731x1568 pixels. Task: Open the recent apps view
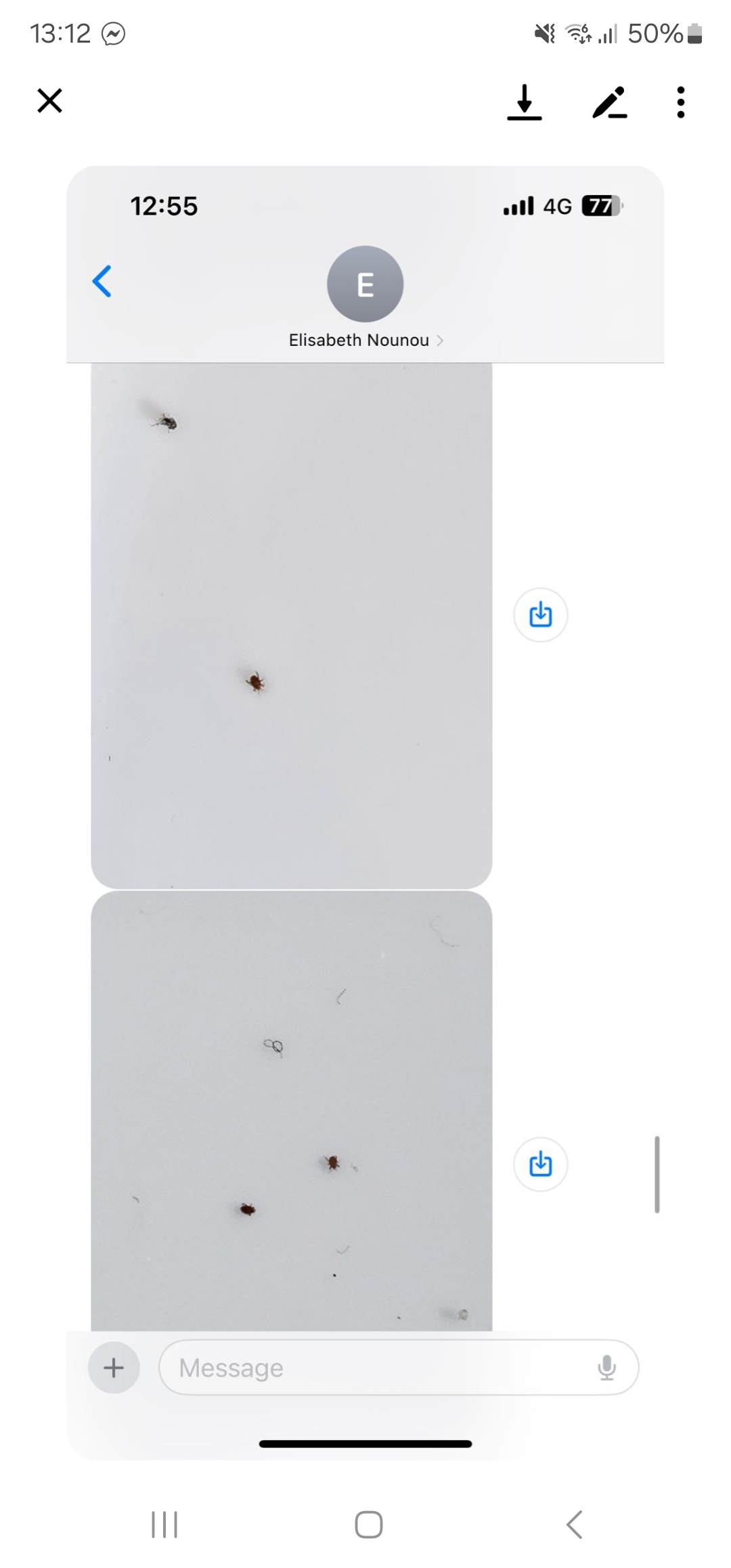tap(164, 1525)
